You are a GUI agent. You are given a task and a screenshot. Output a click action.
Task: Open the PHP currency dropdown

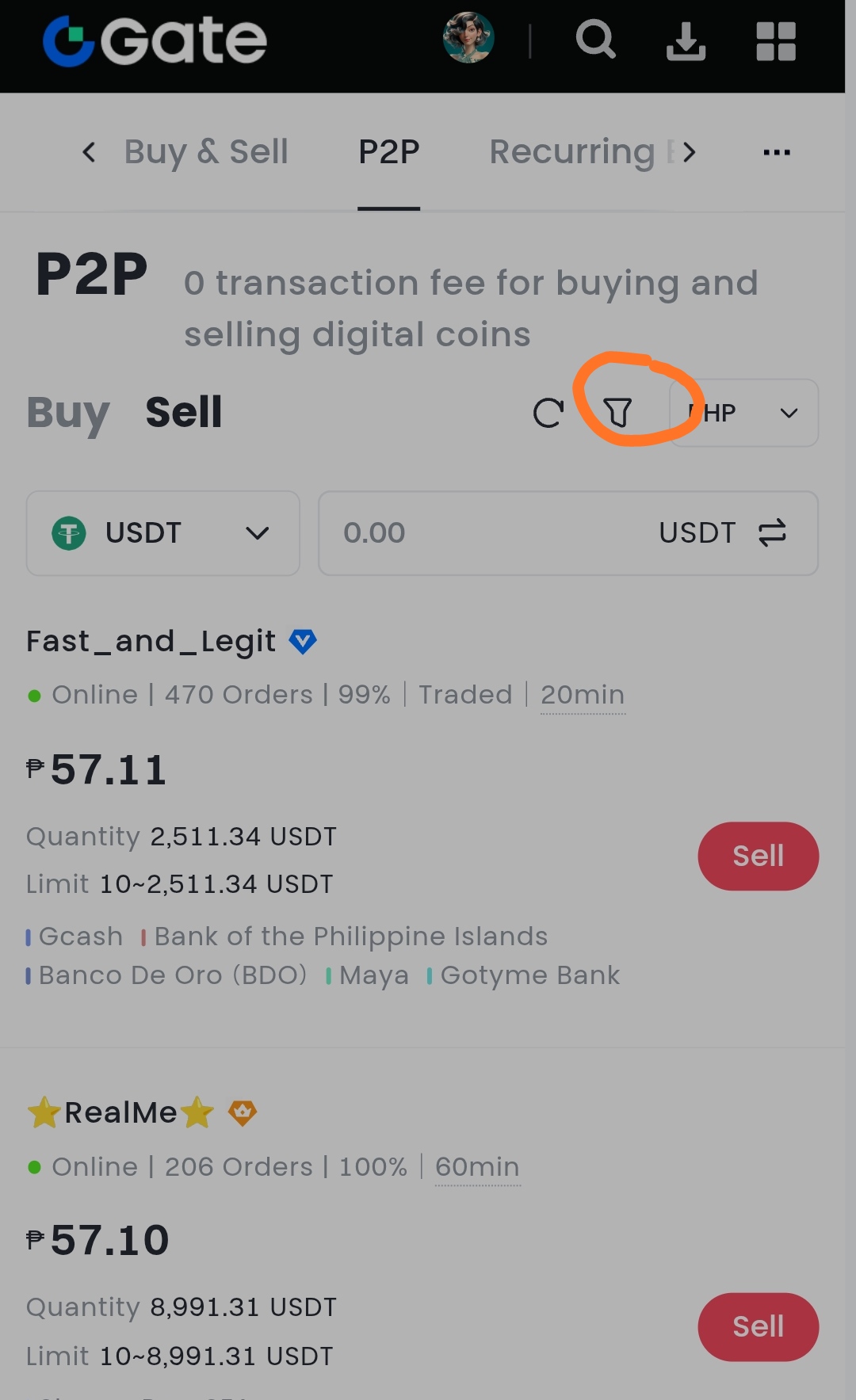tap(743, 413)
